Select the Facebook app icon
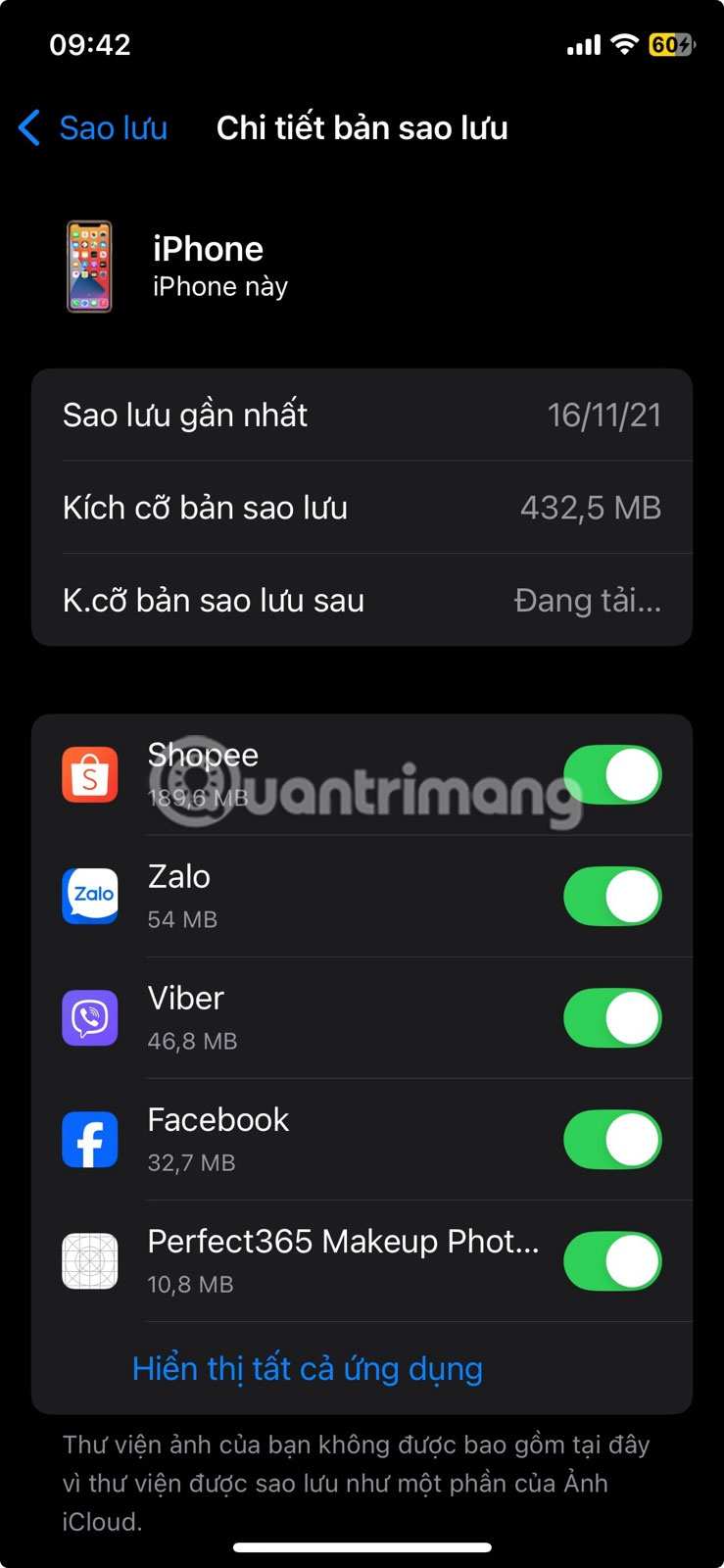Image resolution: width=724 pixels, height=1568 pixels. click(x=89, y=1140)
